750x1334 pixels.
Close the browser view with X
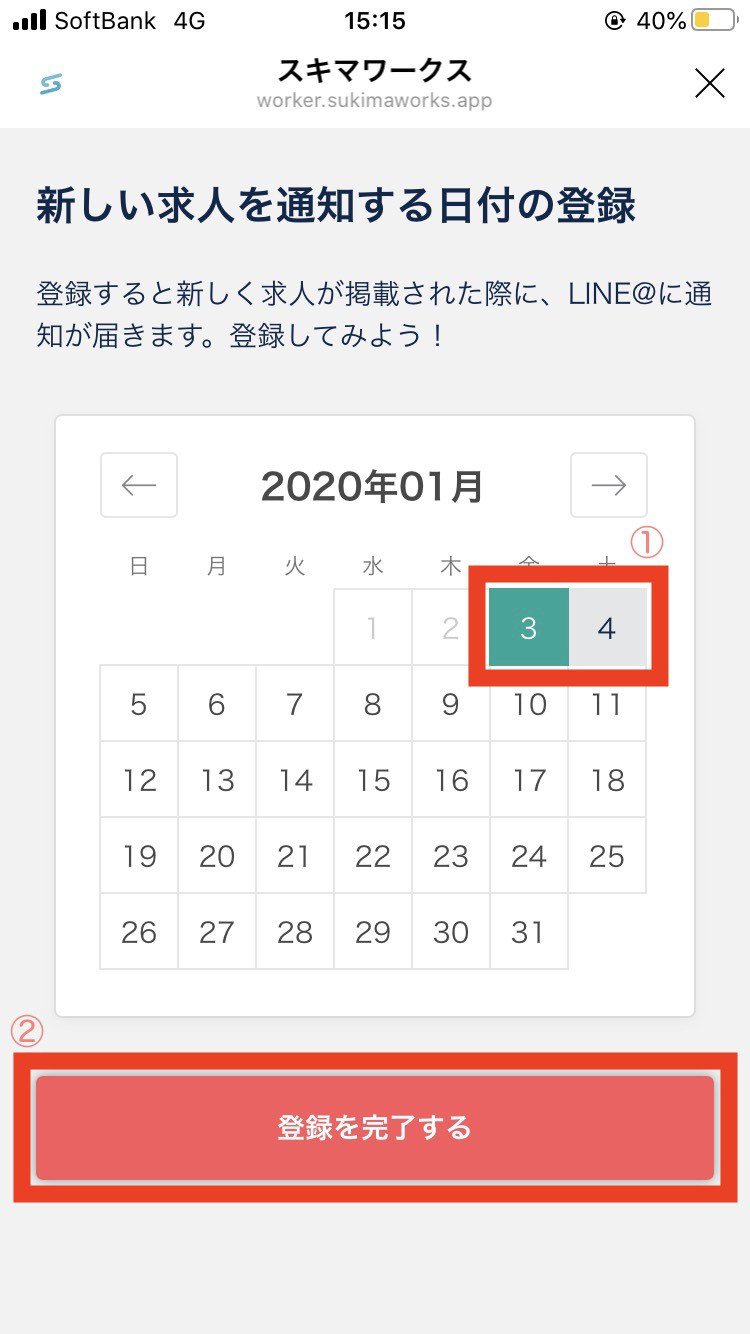(710, 84)
